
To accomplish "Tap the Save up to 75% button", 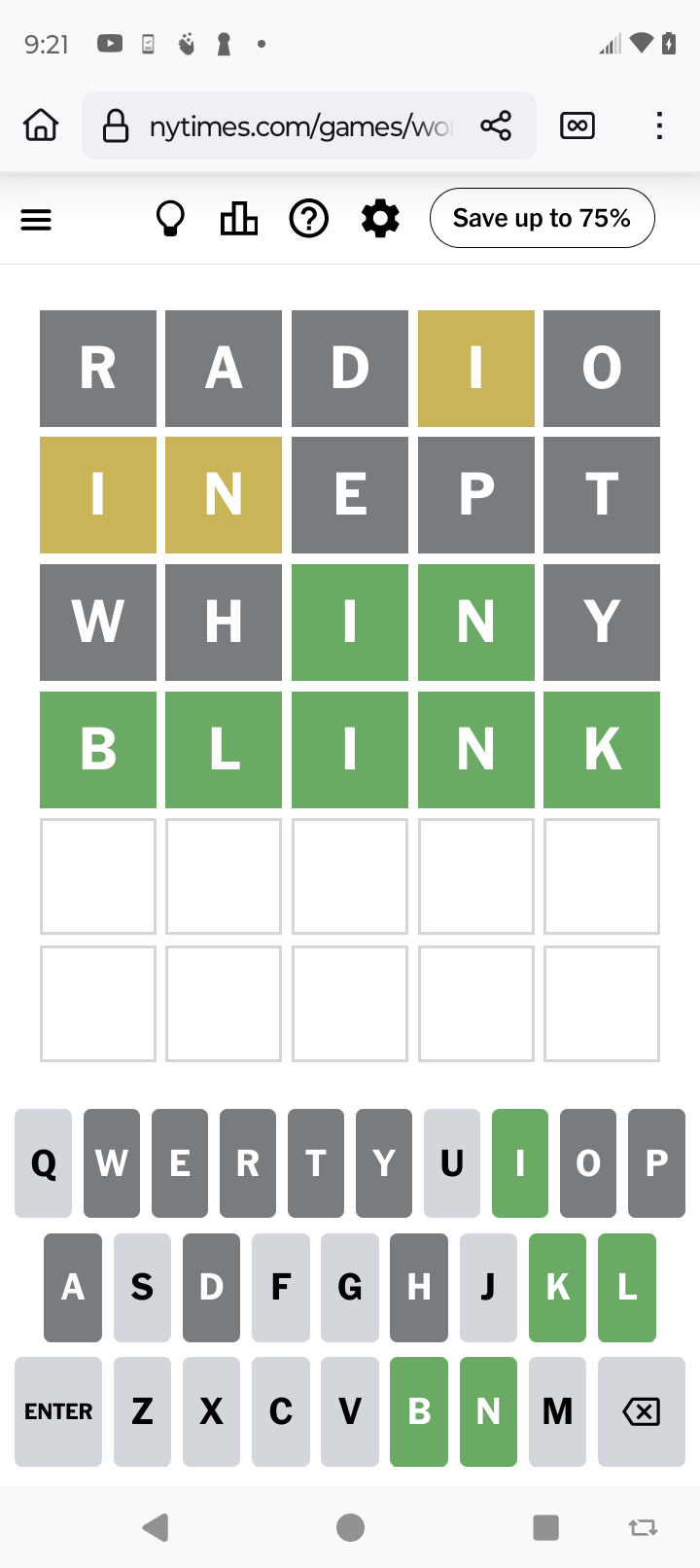I will click(542, 218).
